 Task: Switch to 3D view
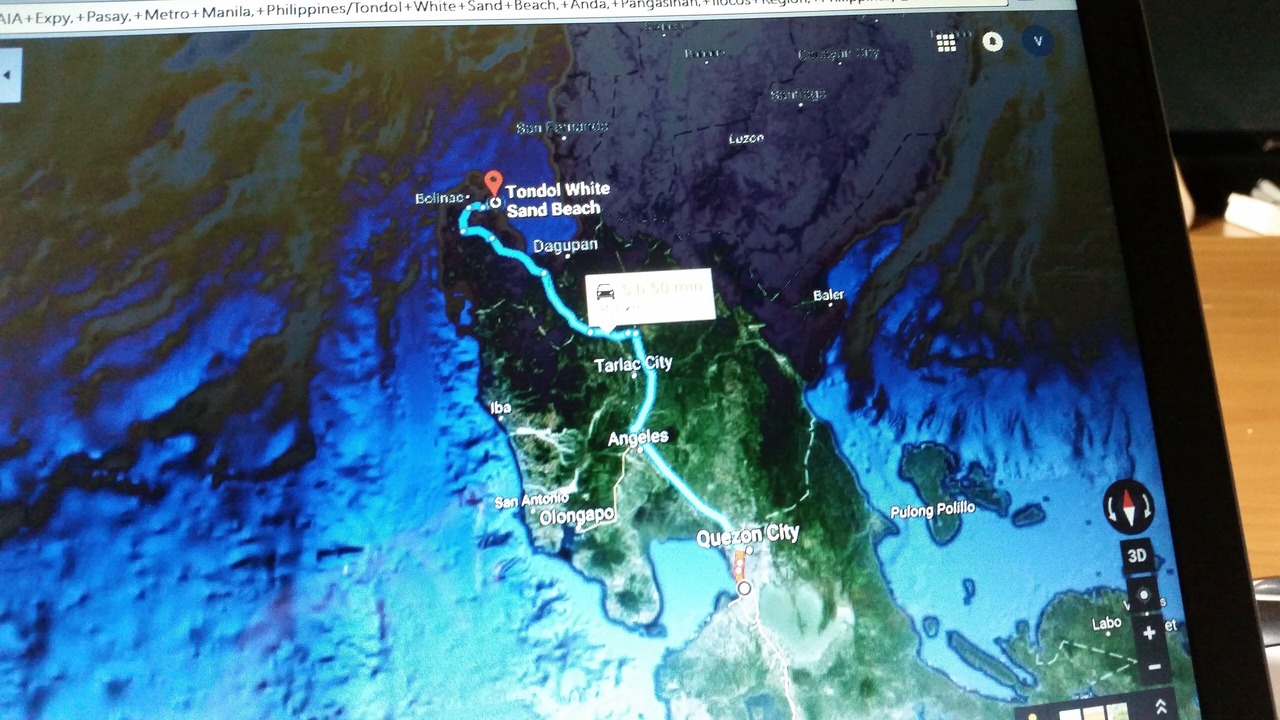pos(1137,556)
